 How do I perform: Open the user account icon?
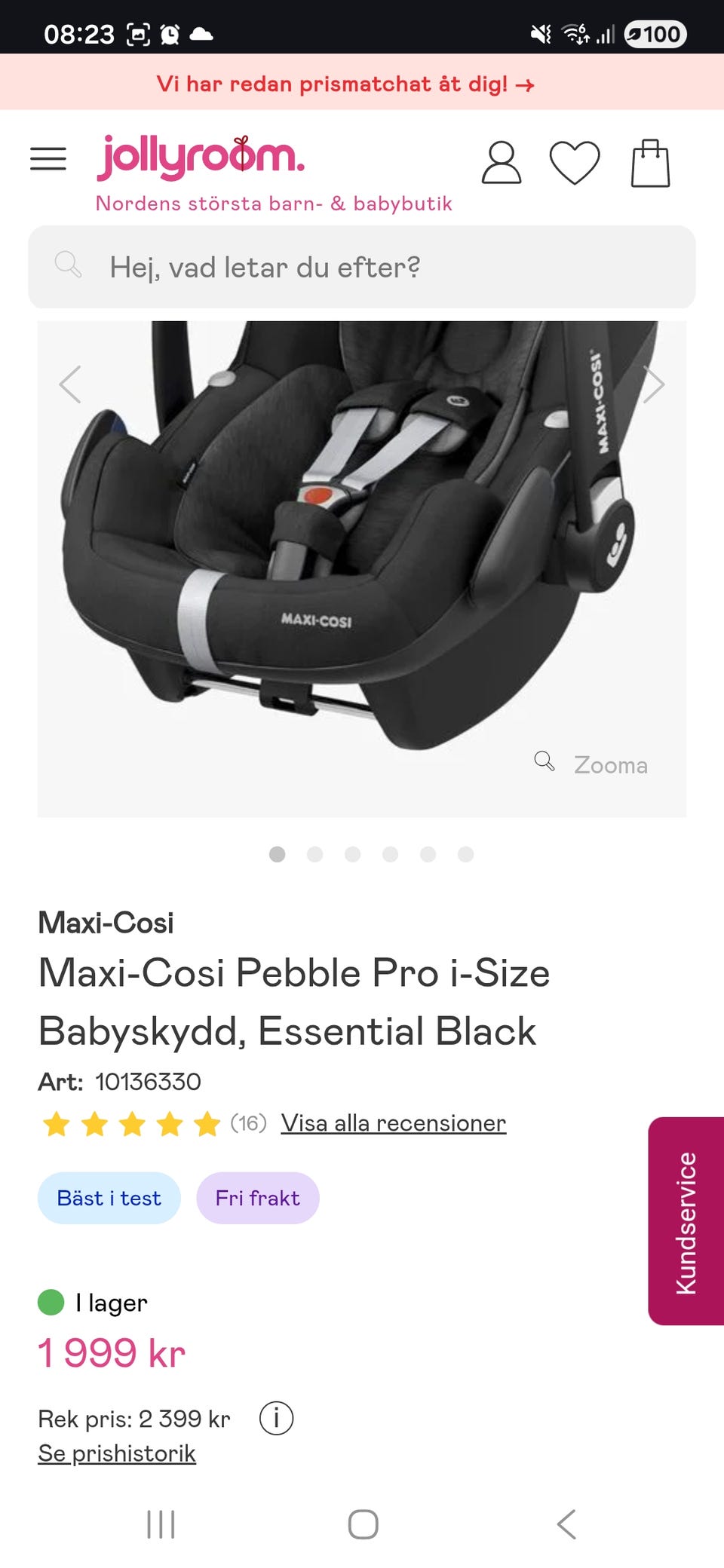502,163
